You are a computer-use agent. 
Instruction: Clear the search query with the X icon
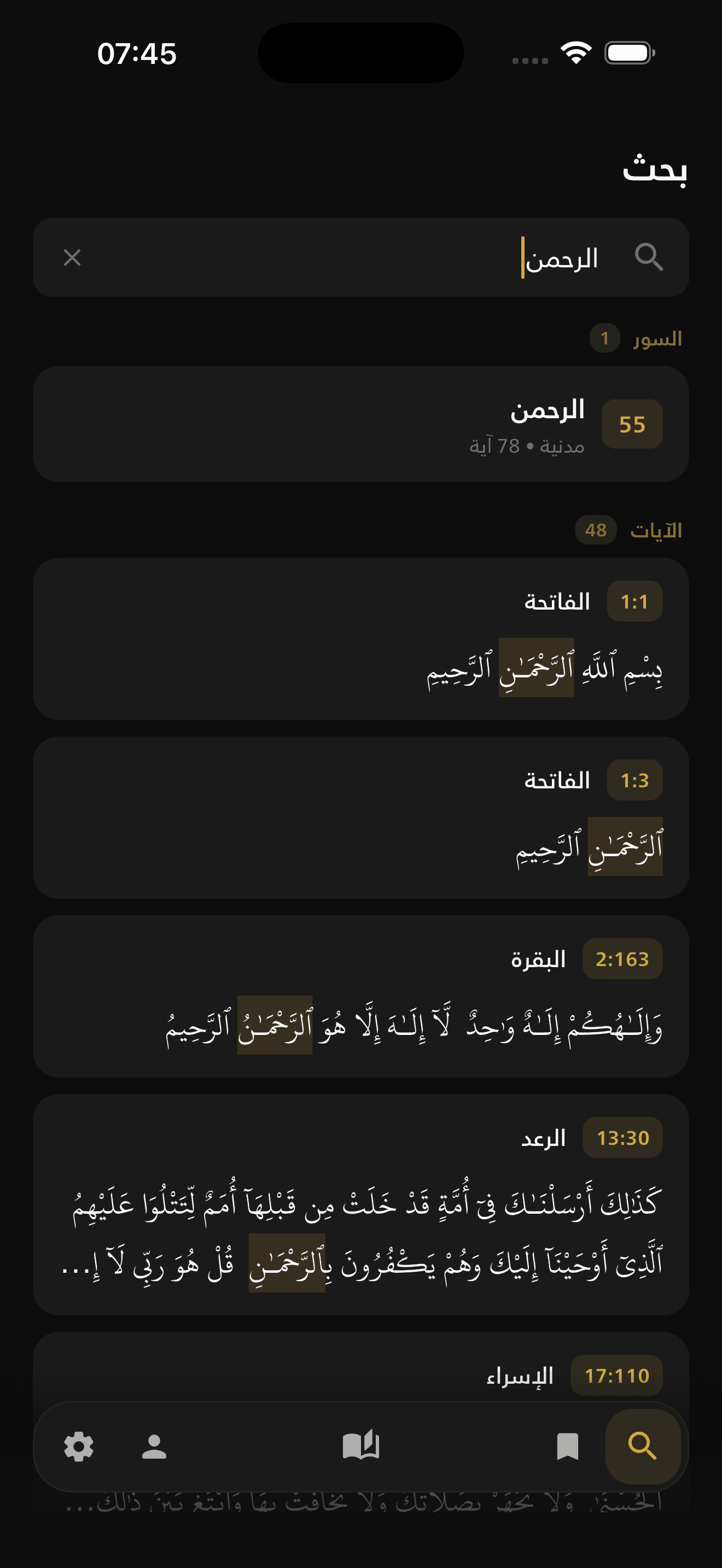(72, 258)
